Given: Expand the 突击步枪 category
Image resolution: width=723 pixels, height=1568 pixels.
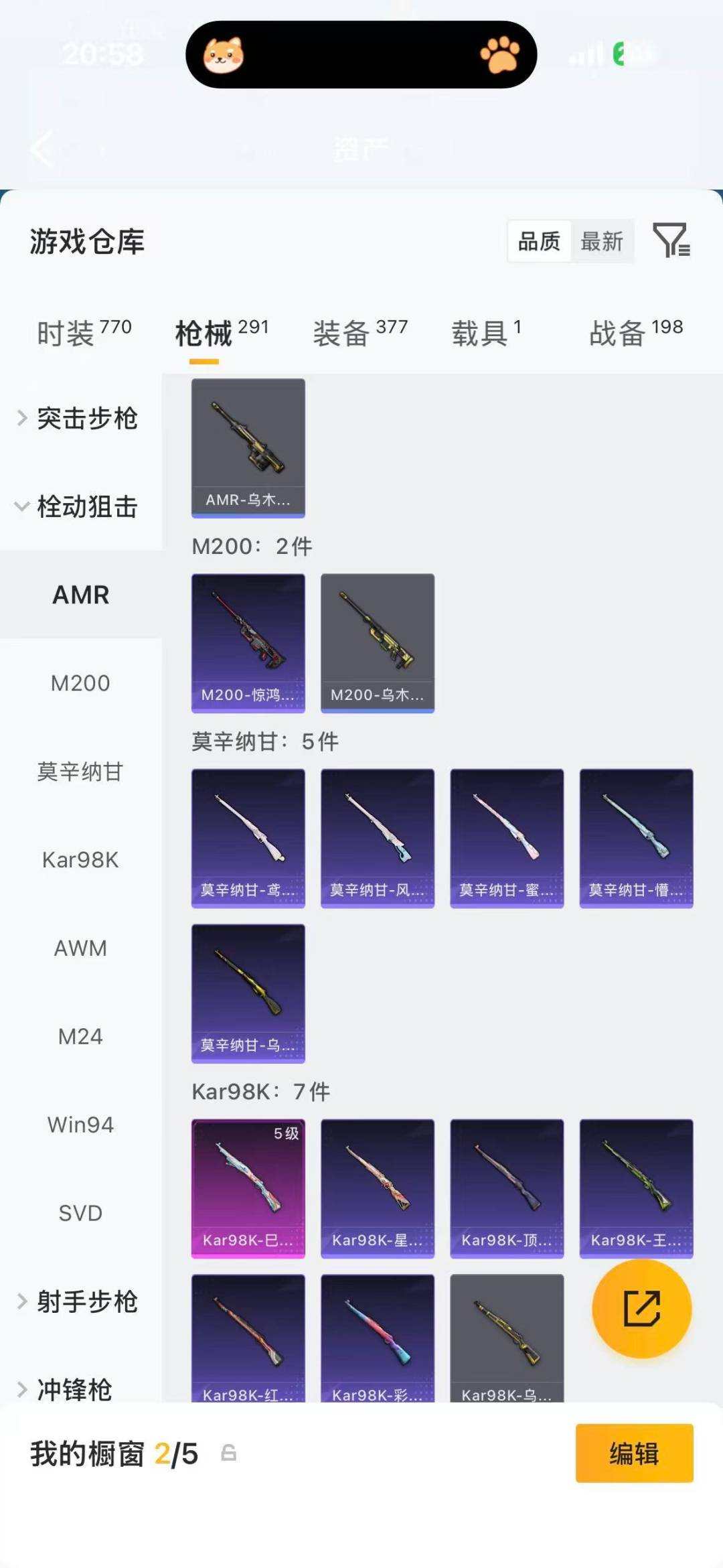Looking at the screenshot, I should tap(80, 418).
